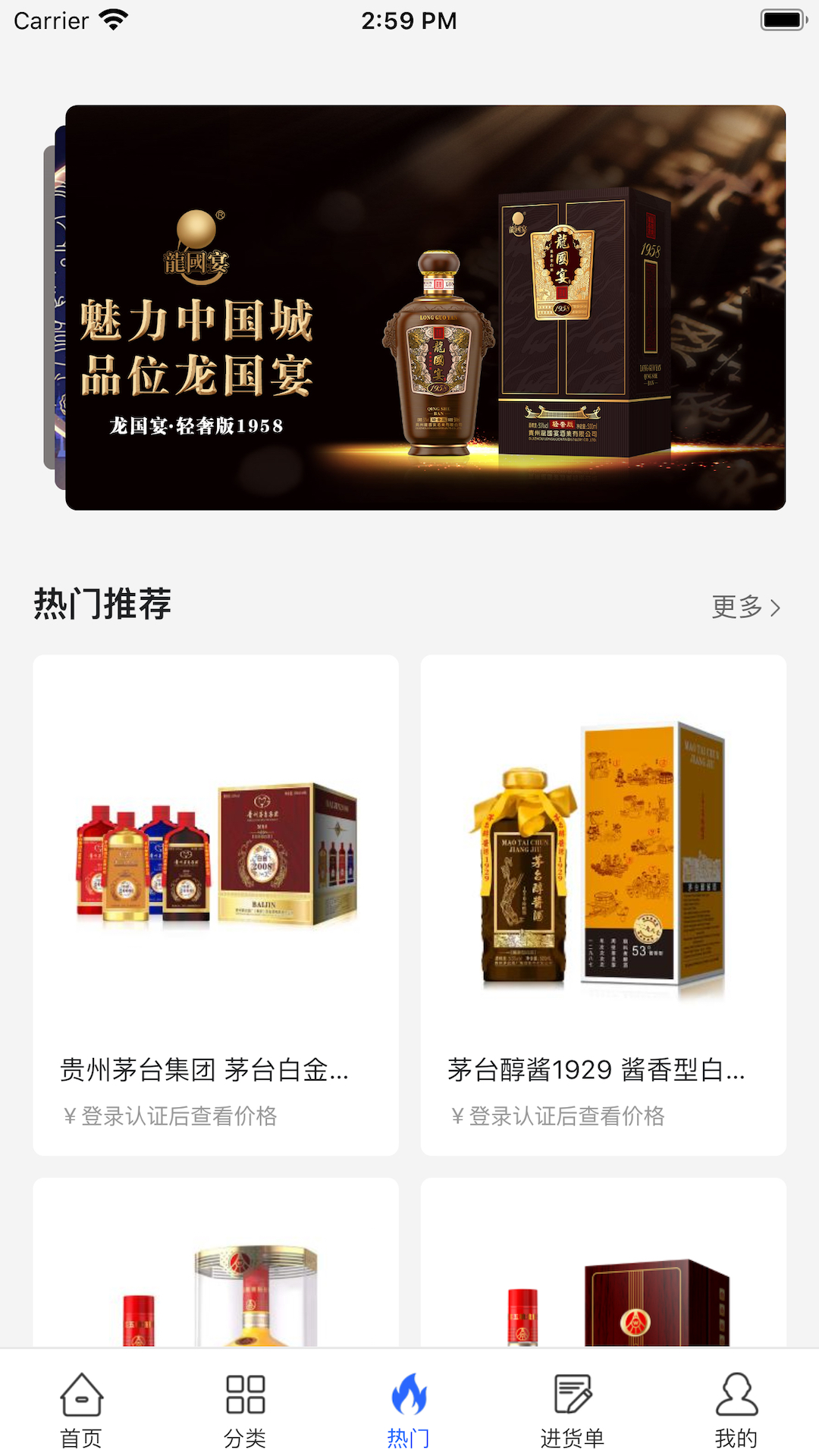Tap 登录认证后查看价格 under 茅台白金 product
Viewport: 819px width, 1456px height.
coord(172,1116)
